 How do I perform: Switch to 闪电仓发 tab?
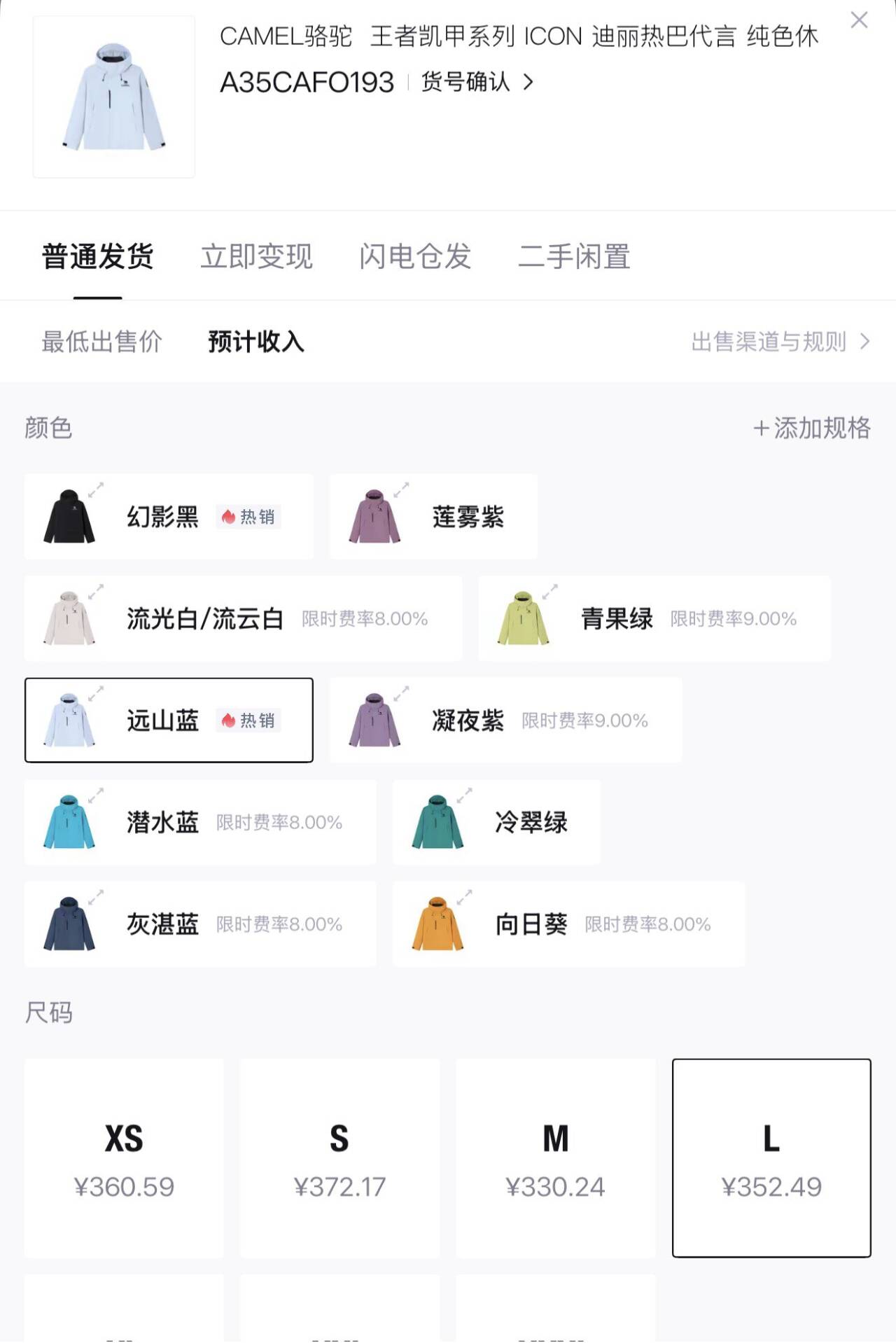coord(415,256)
